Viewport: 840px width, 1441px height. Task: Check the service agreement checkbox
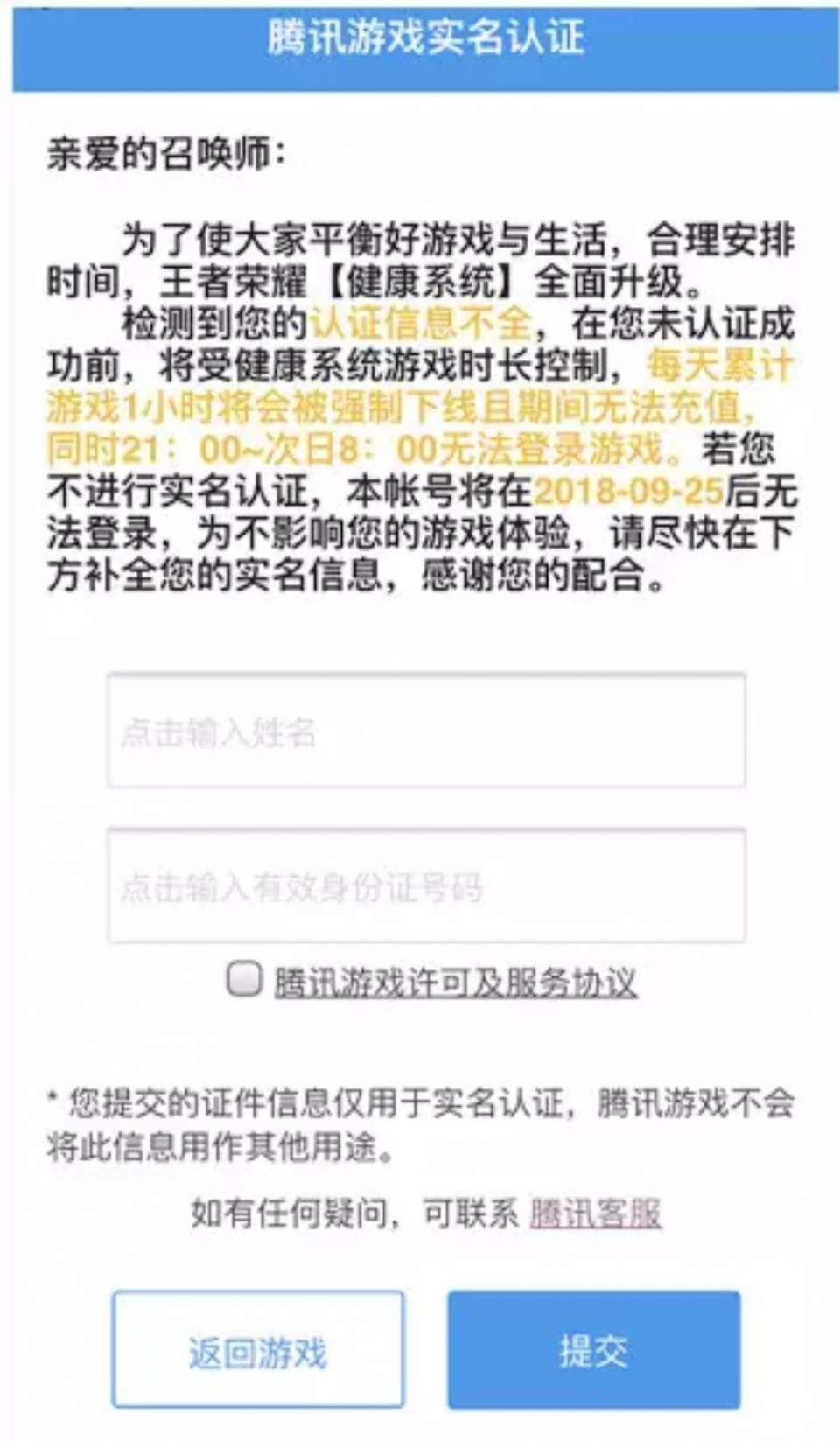tap(244, 979)
